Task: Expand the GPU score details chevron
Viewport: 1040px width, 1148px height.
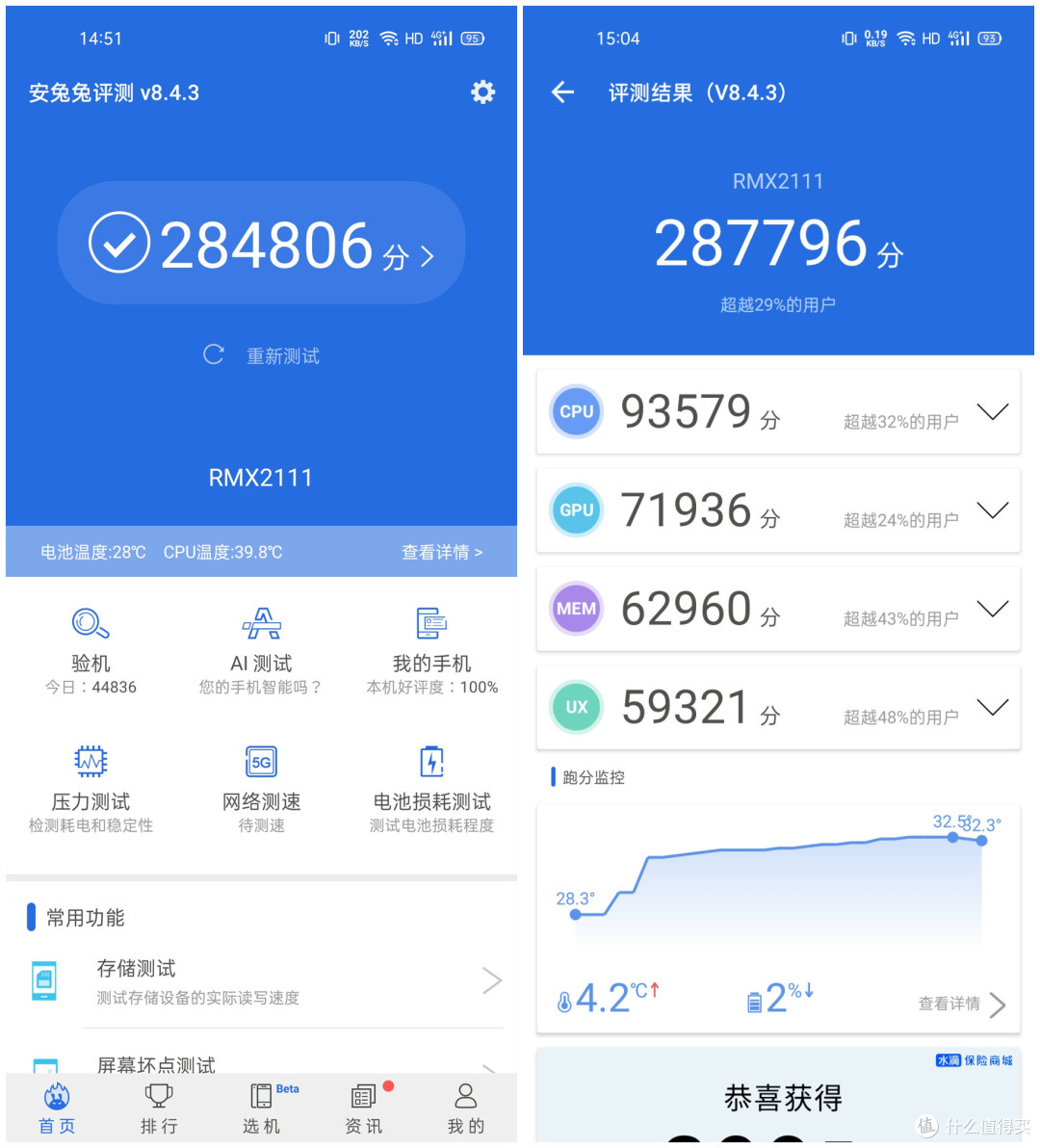Action: tap(993, 510)
